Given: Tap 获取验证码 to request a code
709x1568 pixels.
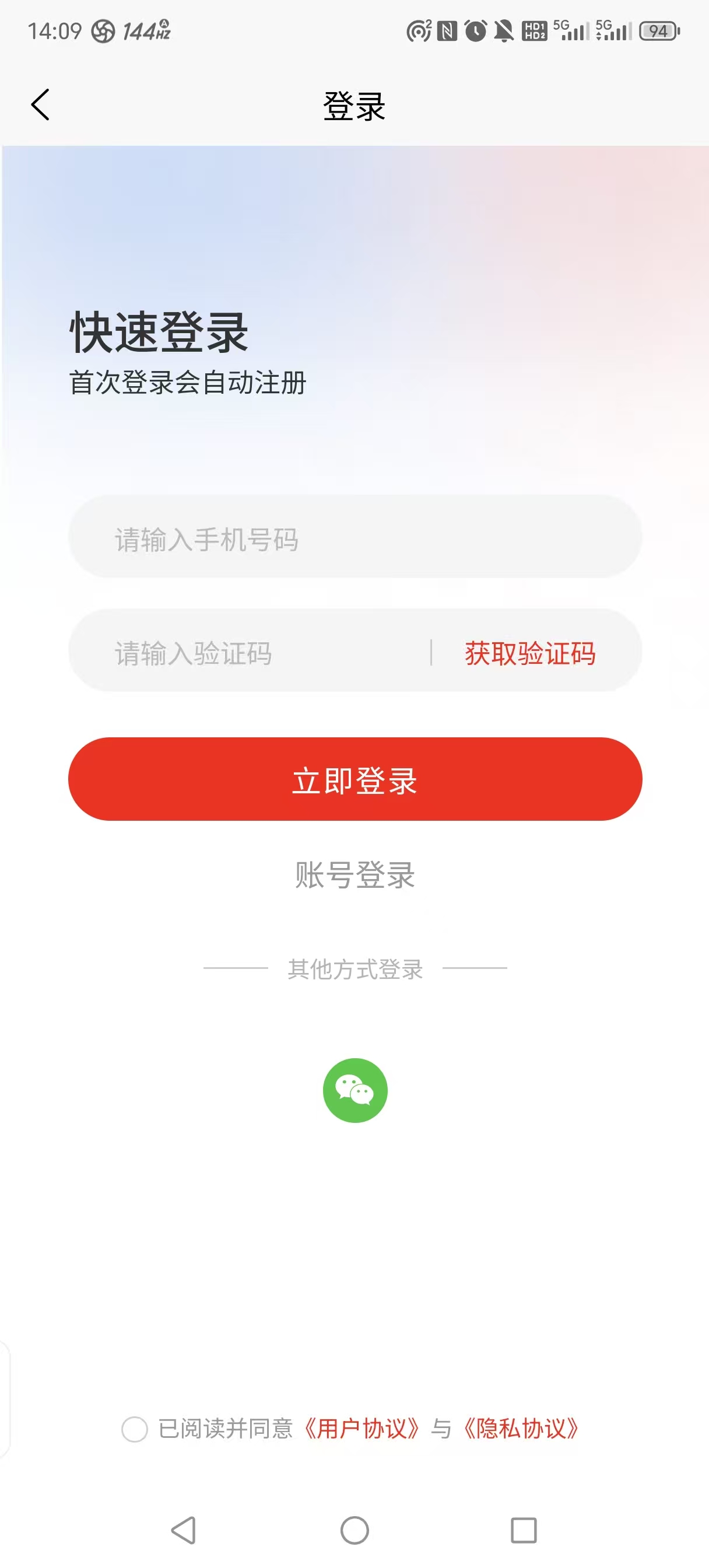Looking at the screenshot, I should click(528, 653).
